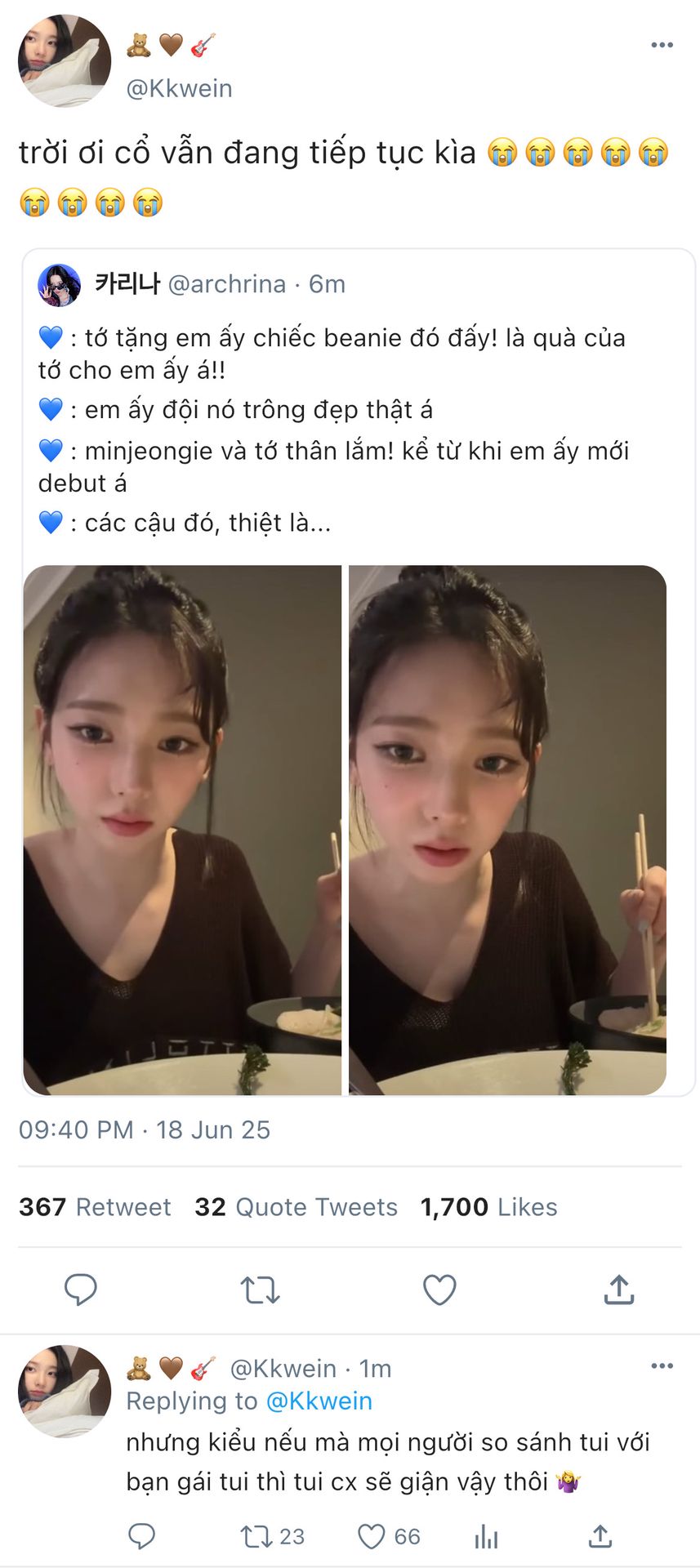View analytics of the reply tweet
The image size is (700, 1568).
(x=486, y=1536)
